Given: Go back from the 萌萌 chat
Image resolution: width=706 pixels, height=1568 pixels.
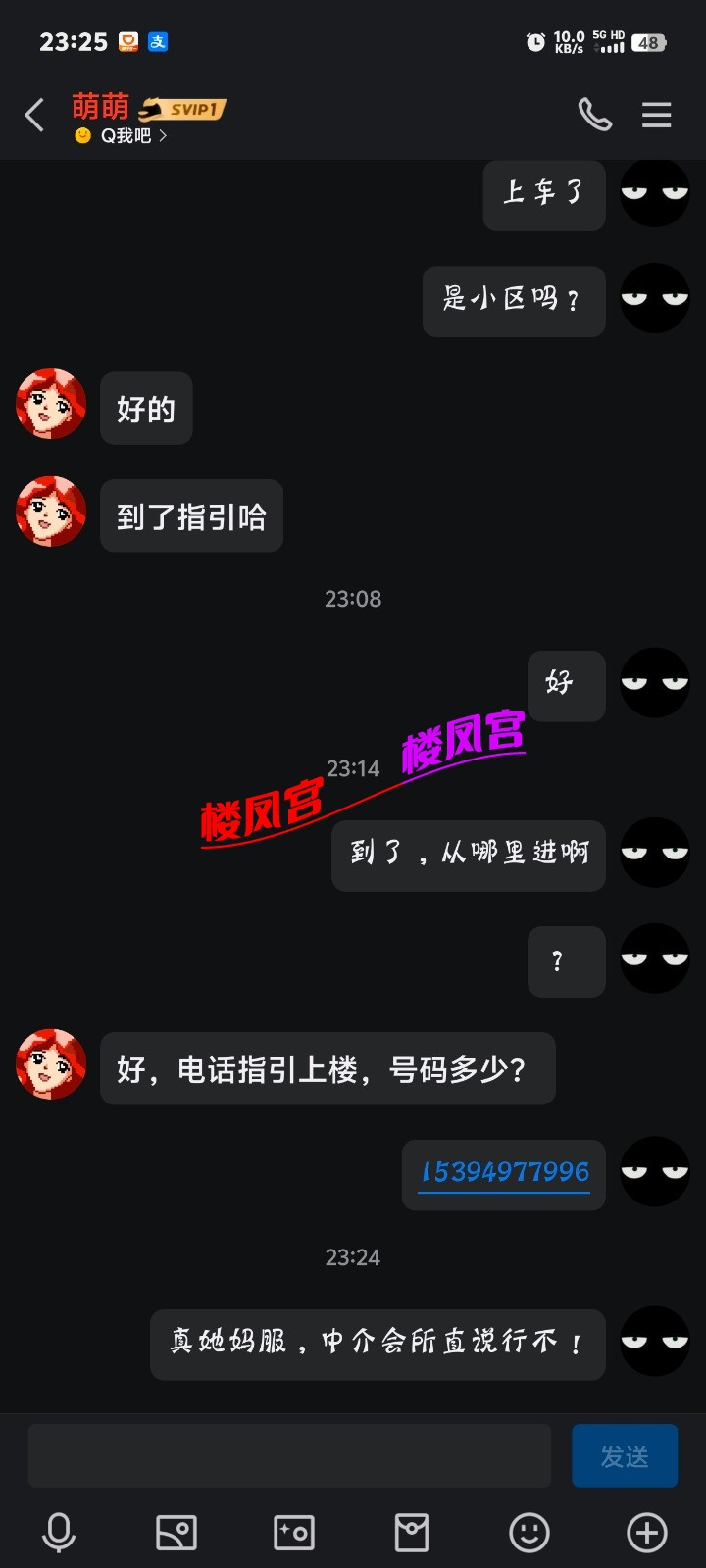Looking at the screenshot, I should click(35, 116).
